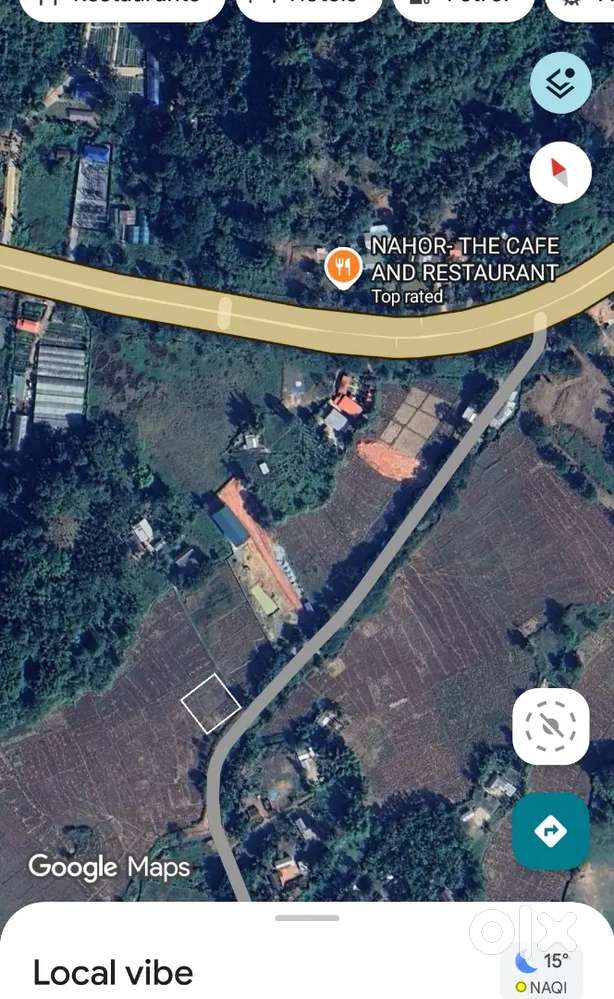Open the map layers button

560,83
